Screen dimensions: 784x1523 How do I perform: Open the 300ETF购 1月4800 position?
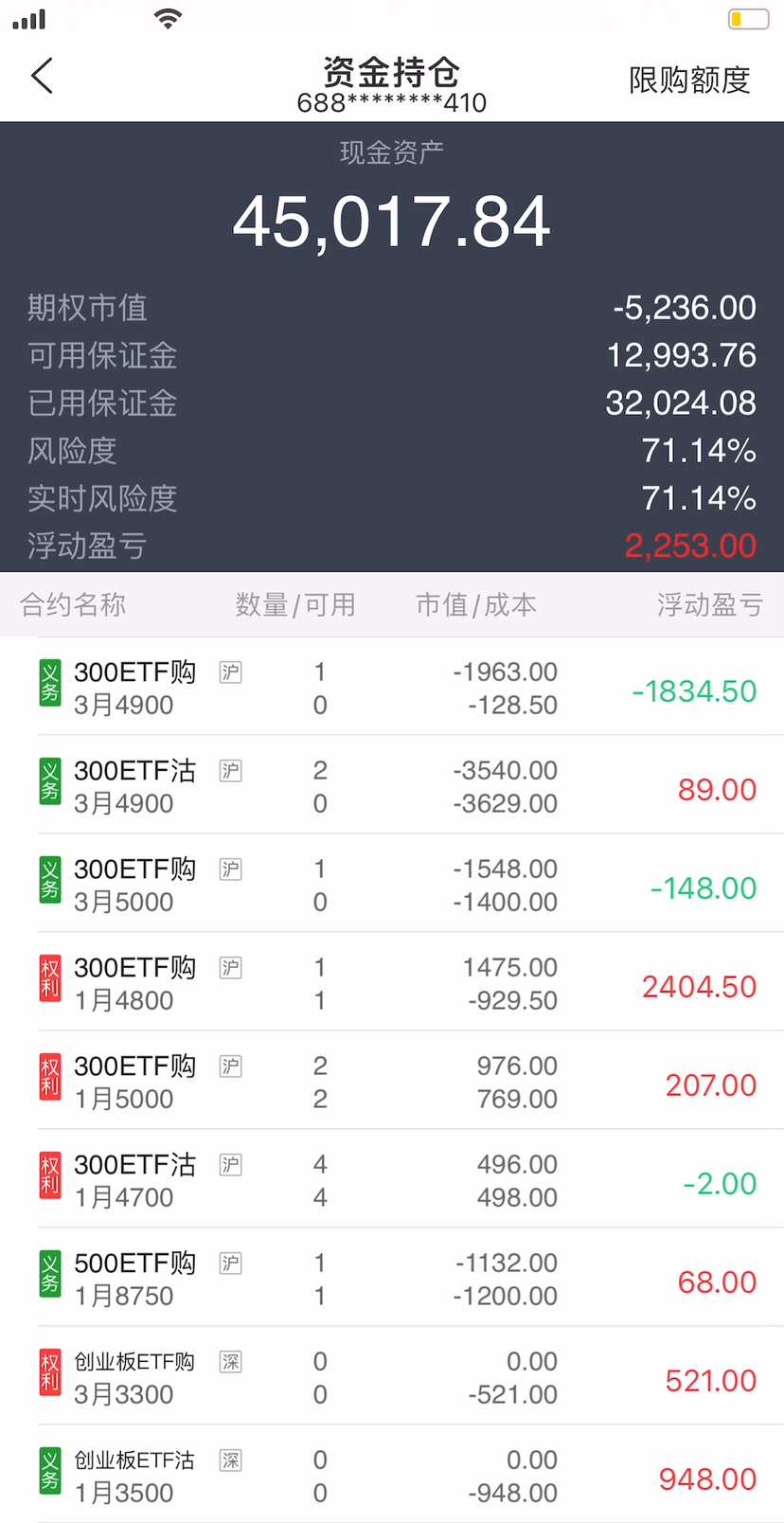pyautogui.click(x=392, y=984)
